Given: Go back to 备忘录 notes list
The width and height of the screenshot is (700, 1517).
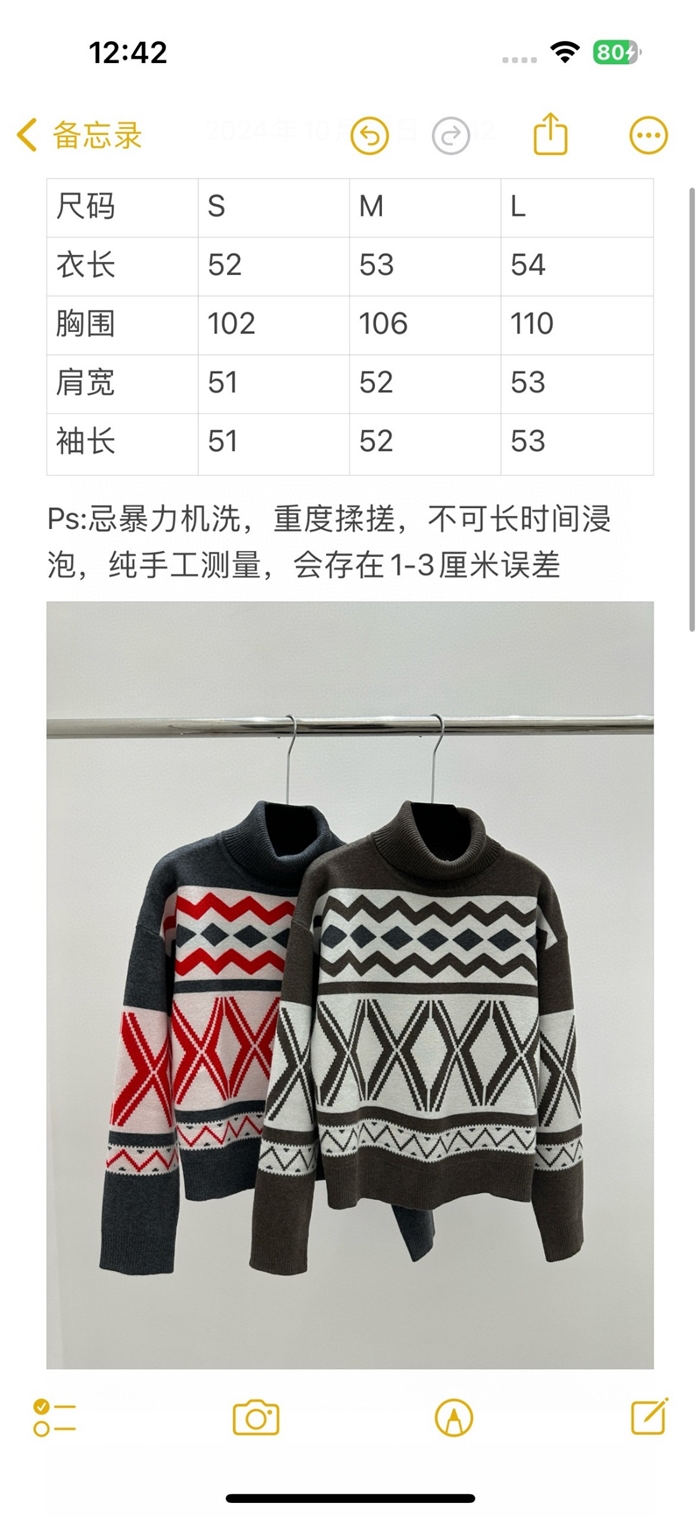Looking at the screenshot, I should click(x=80, y=135).
